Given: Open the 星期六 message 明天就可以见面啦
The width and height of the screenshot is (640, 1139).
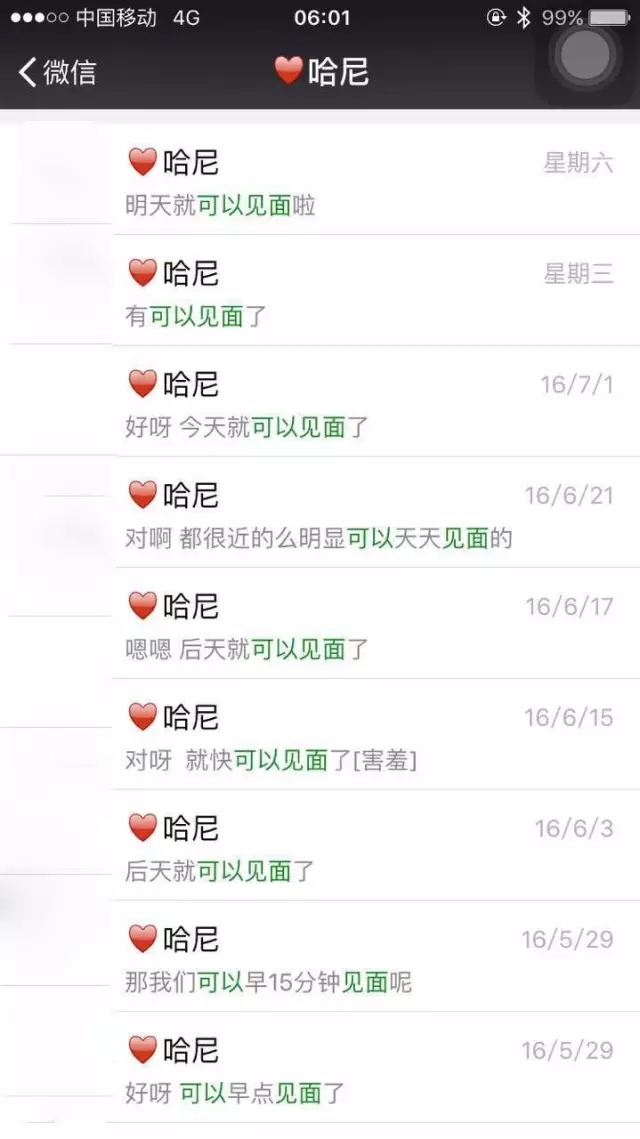Looking at the screenshot, I should pos(370,182).
